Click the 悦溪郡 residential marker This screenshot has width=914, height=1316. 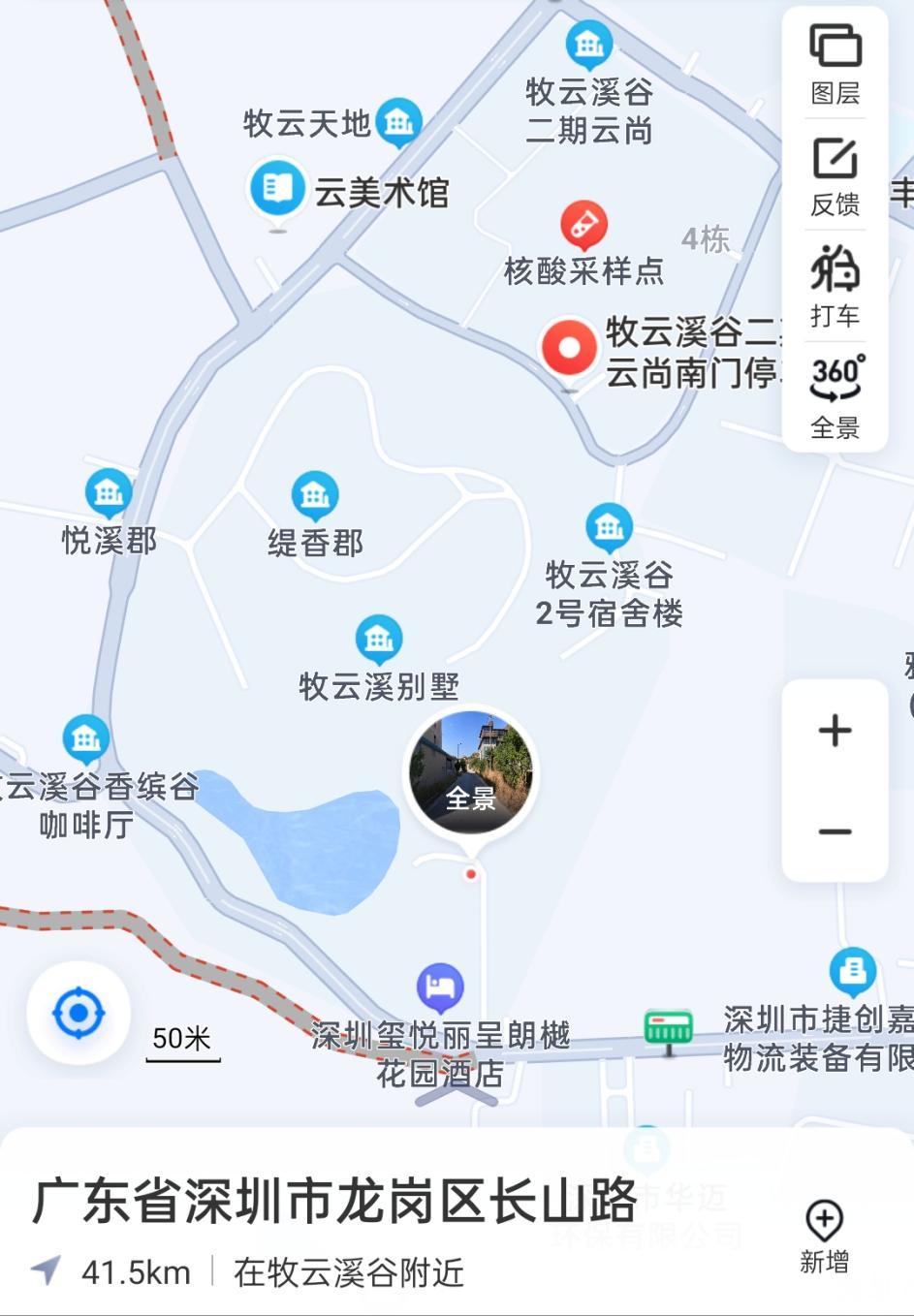[107, 492]
